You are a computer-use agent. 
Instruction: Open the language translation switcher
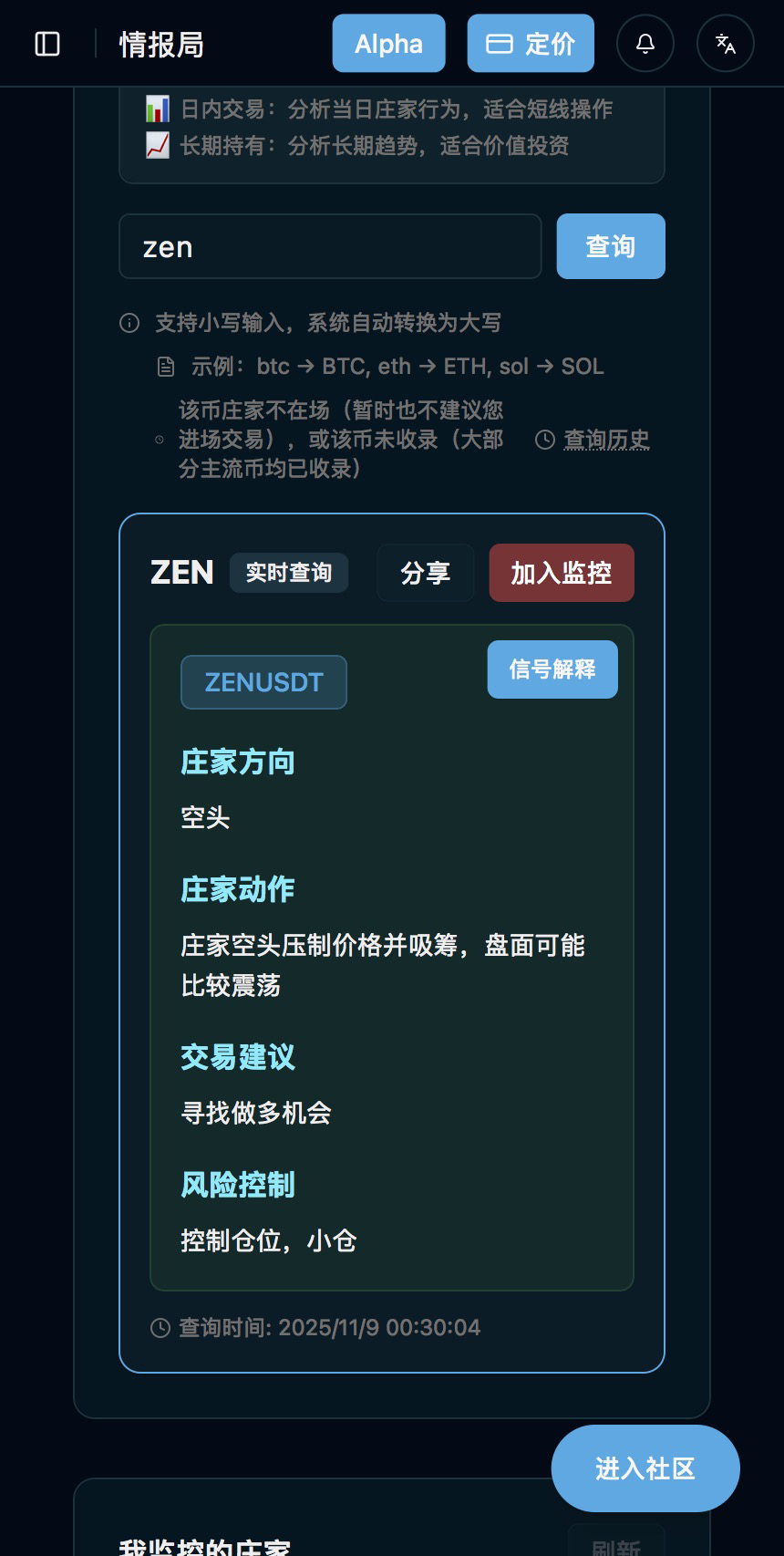[x=725, y=43]
